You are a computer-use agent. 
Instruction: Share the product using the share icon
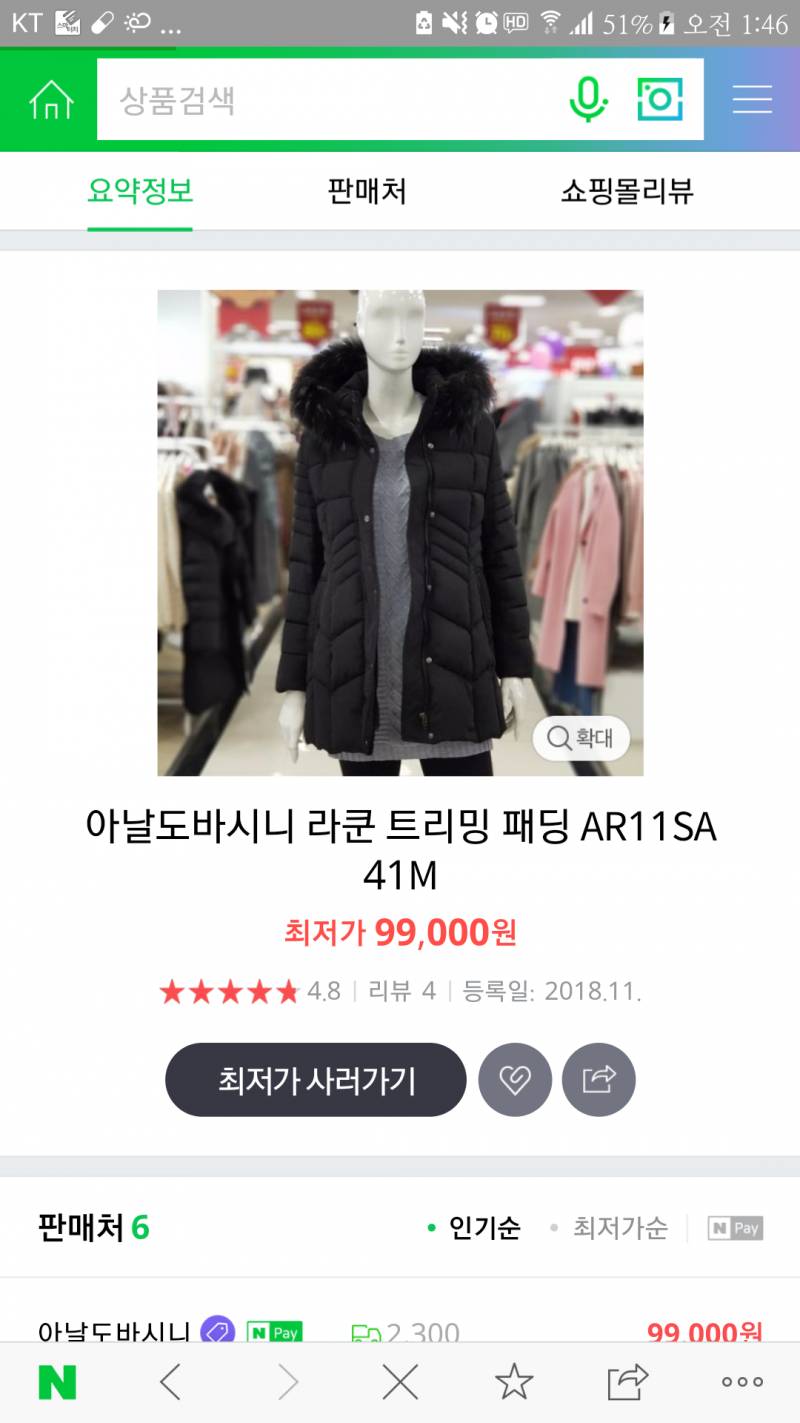(599, 1080)
